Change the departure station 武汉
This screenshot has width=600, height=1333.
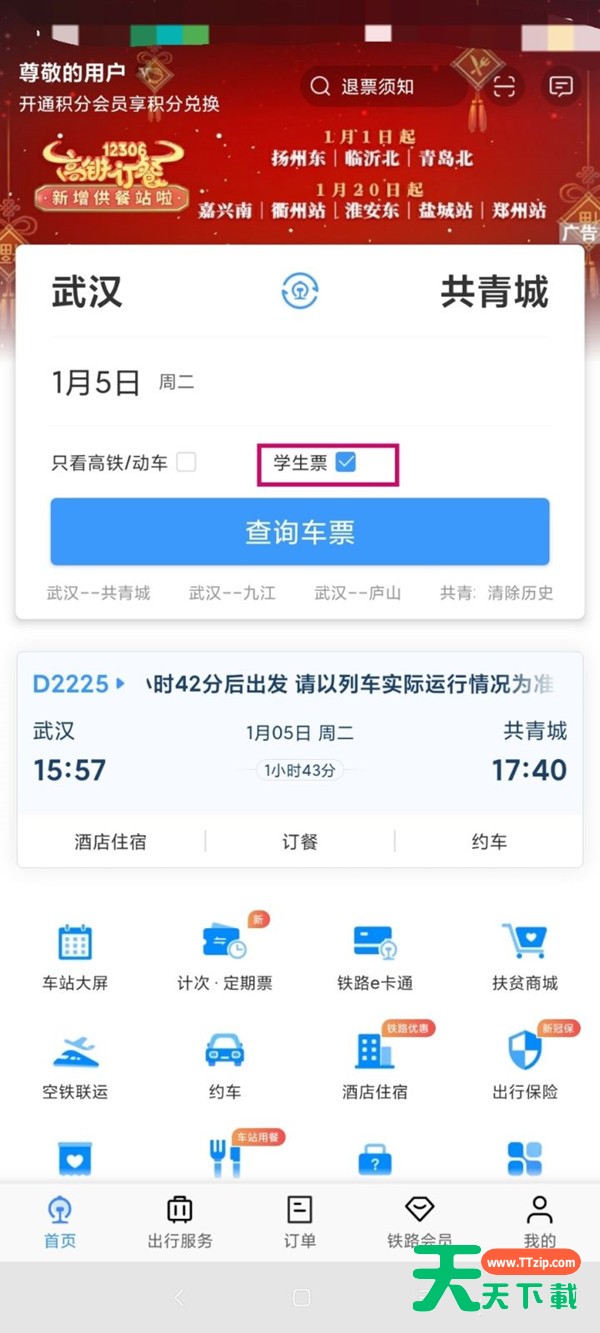[87, 291]
